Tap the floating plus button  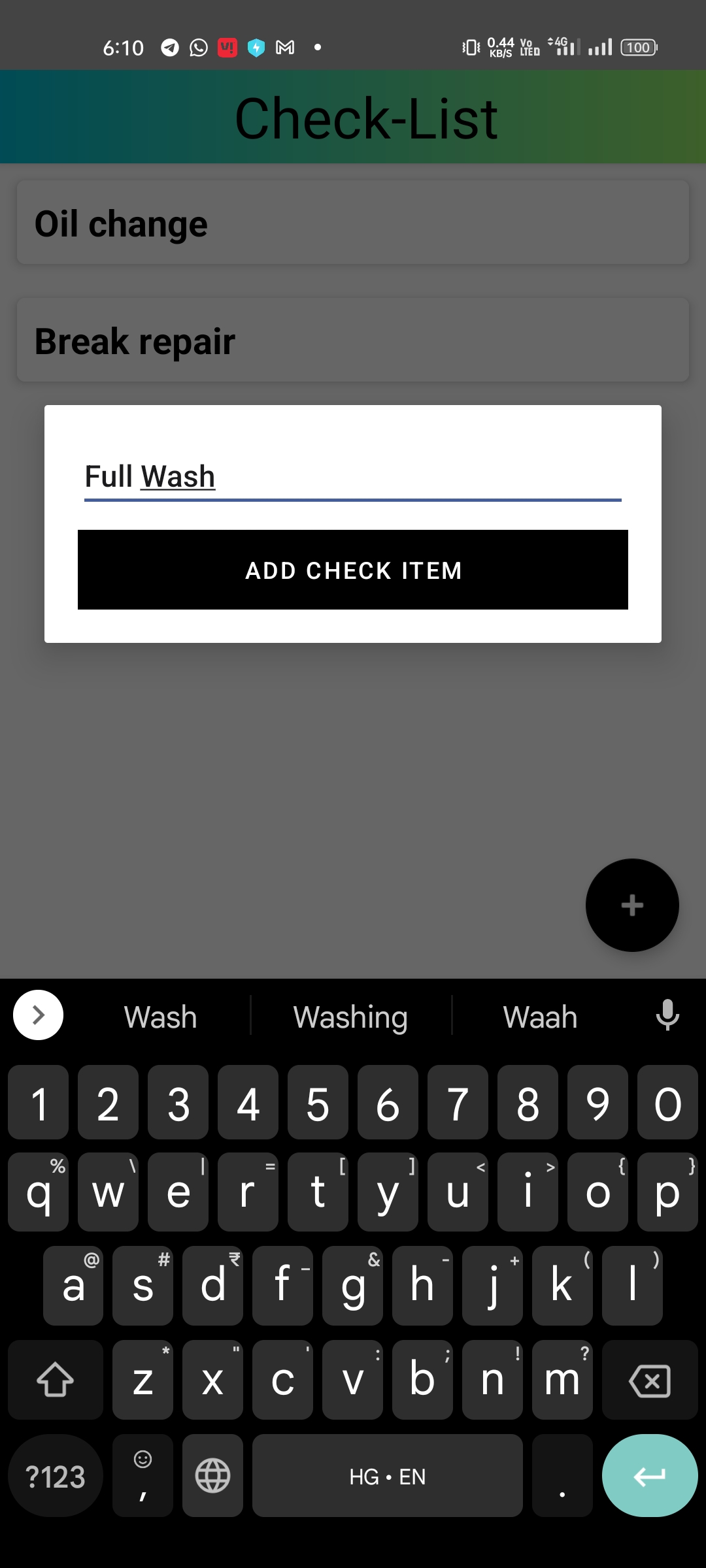click(631, 906)
